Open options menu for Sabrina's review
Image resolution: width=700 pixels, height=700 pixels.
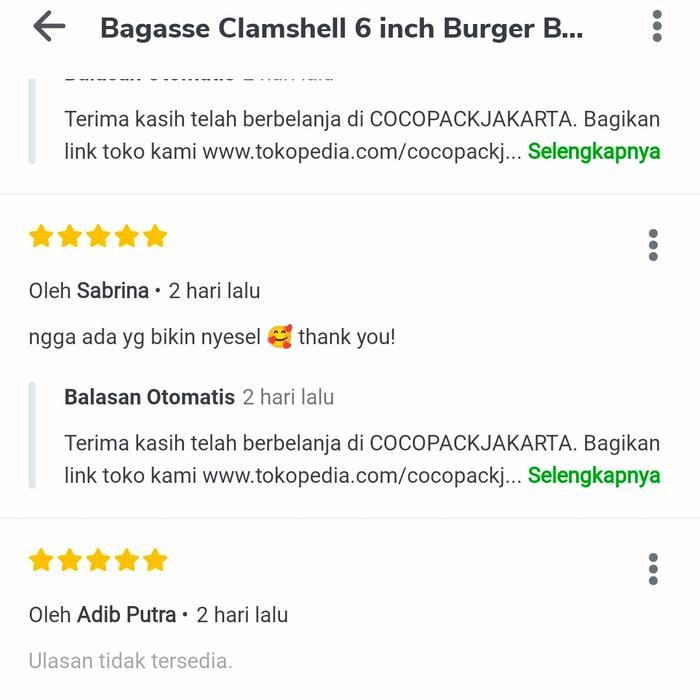coord(653,245)
